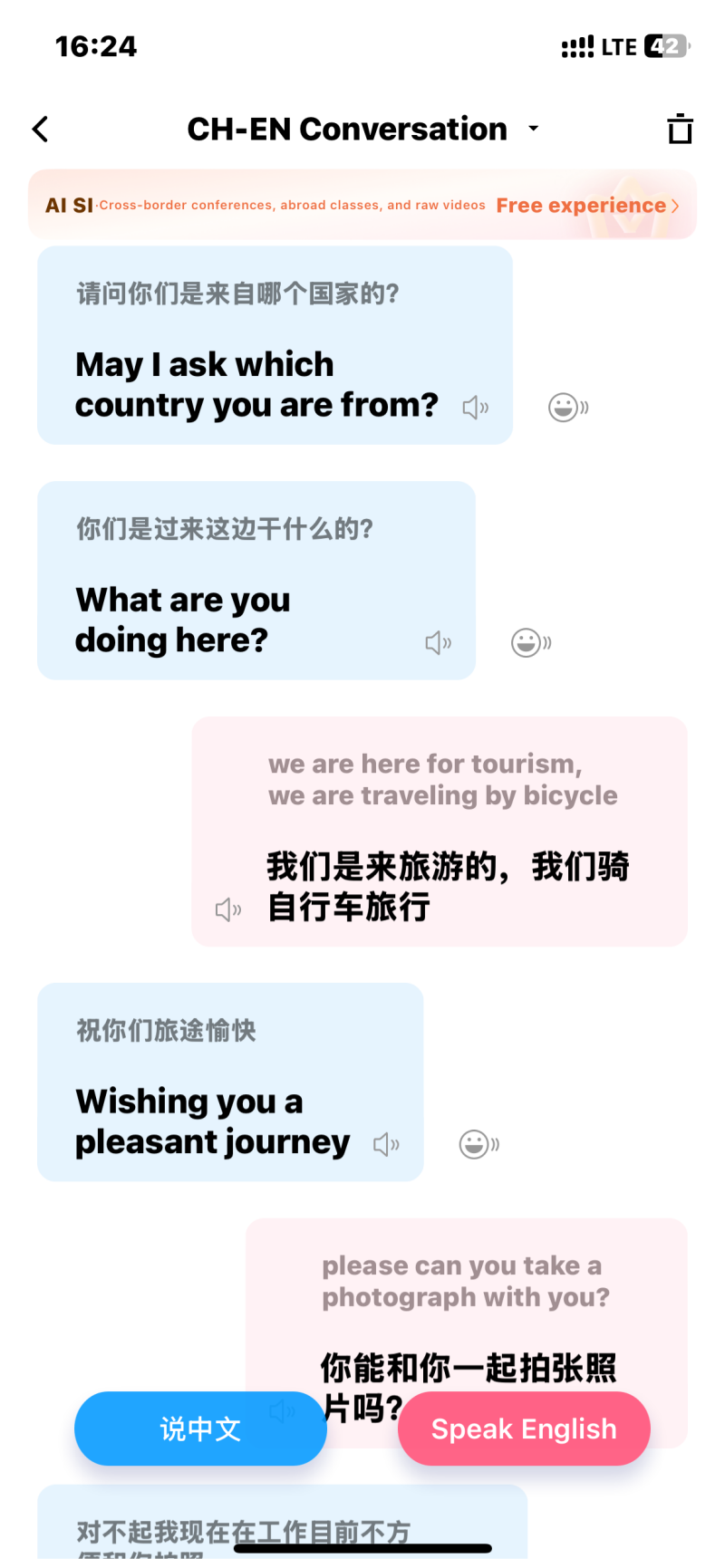The height and width of the screenshot is (1568, 725).
Task: Tap the face-voice icon beside "country you are from?"
Action: (568, 408)
